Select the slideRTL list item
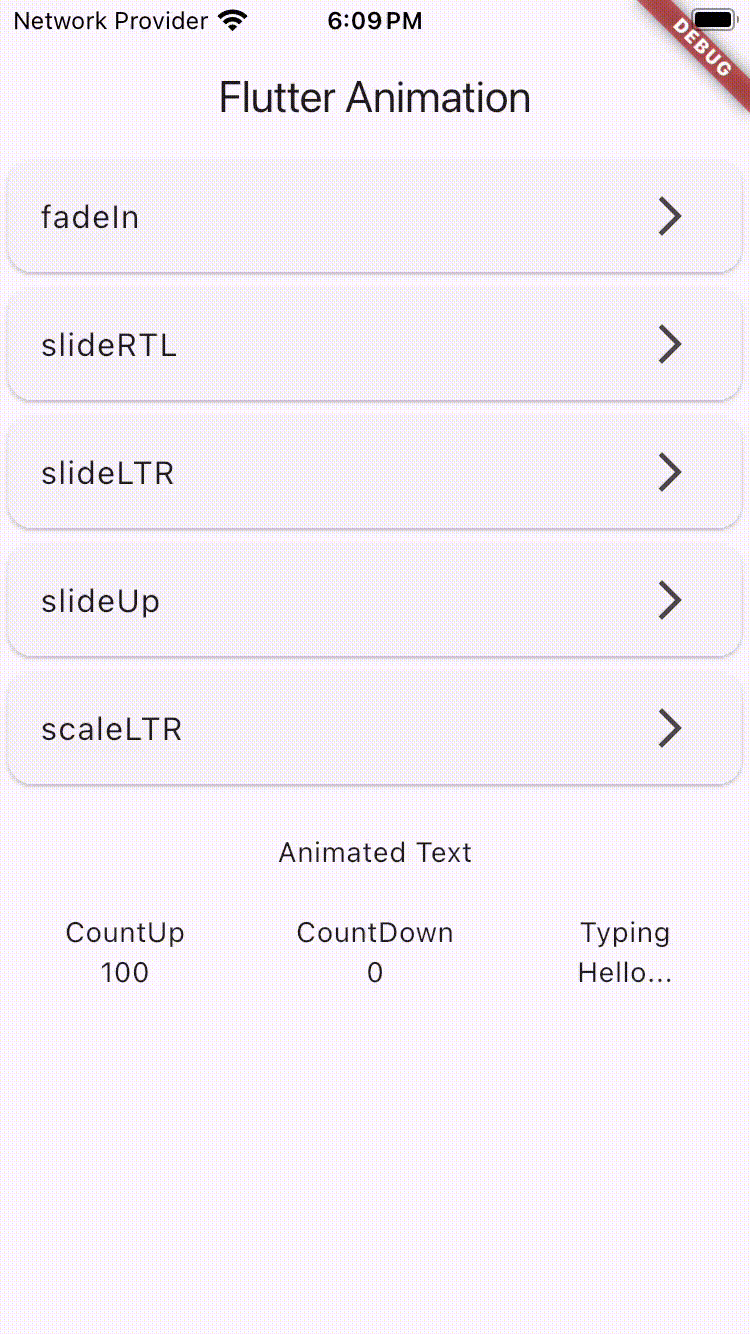750x1334 pixels. coord(375,344)
